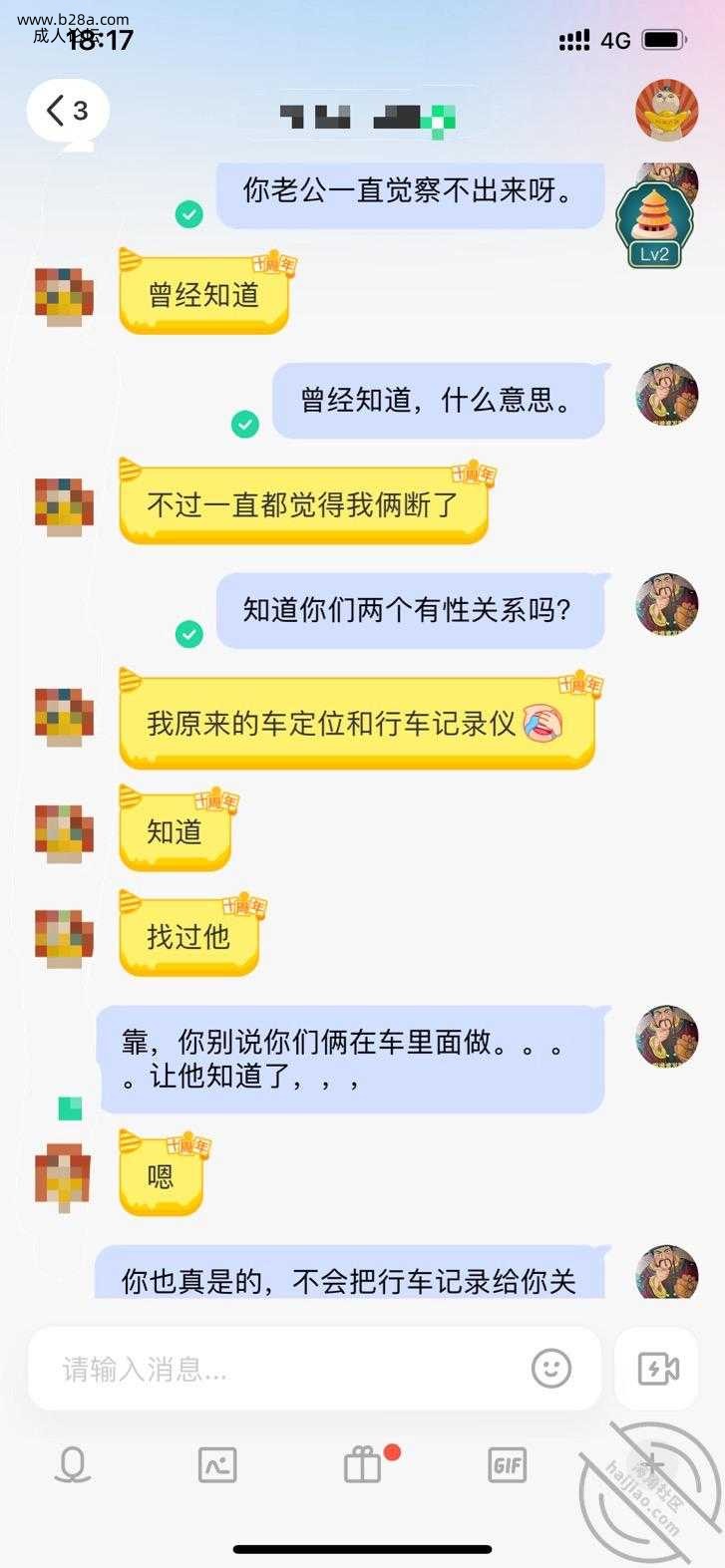The image size is (725, 1568).
Task: Tap the message input field
Action: tap(279, 1369)
